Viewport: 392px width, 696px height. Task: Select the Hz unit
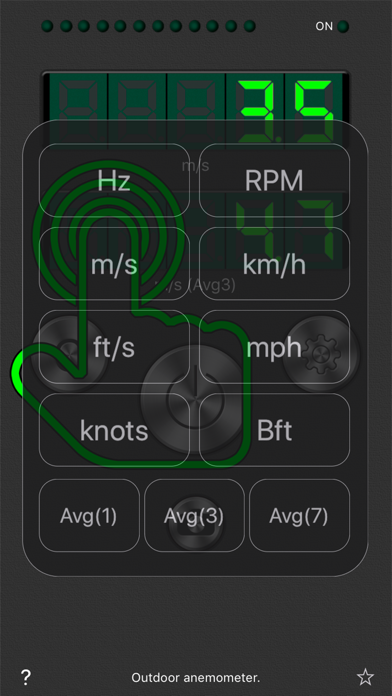(115, 180)
